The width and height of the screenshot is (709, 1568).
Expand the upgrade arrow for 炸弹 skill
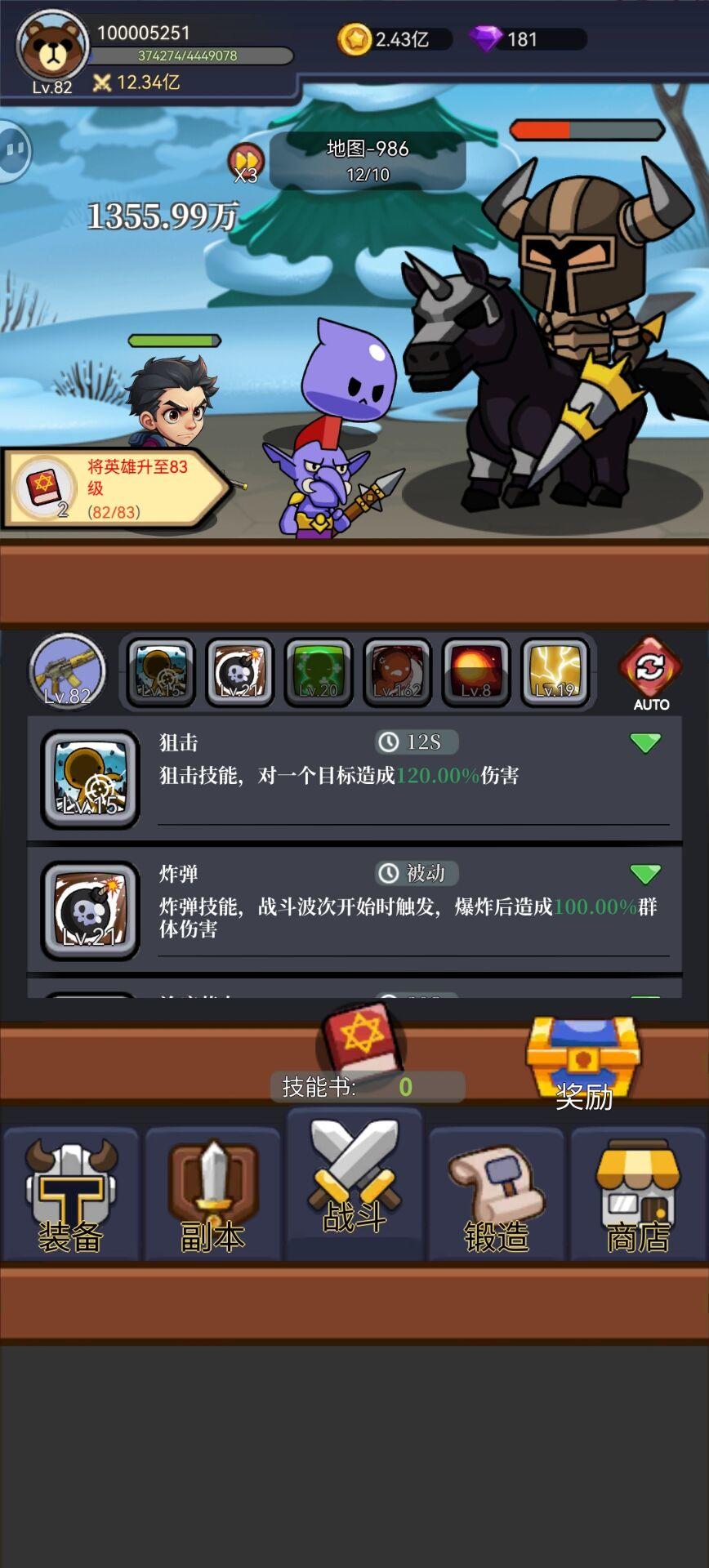(x=645, y=874)
